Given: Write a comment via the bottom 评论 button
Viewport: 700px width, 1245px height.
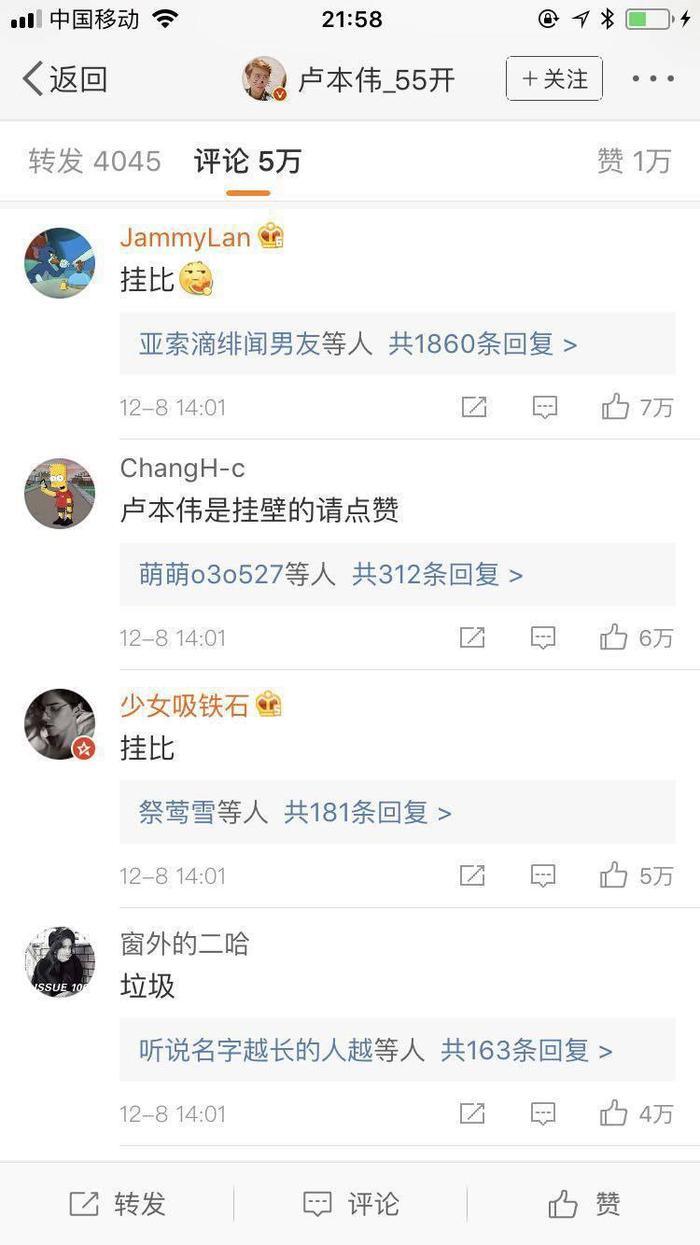Looking at the screenshot, I should tap(351, 1204).
